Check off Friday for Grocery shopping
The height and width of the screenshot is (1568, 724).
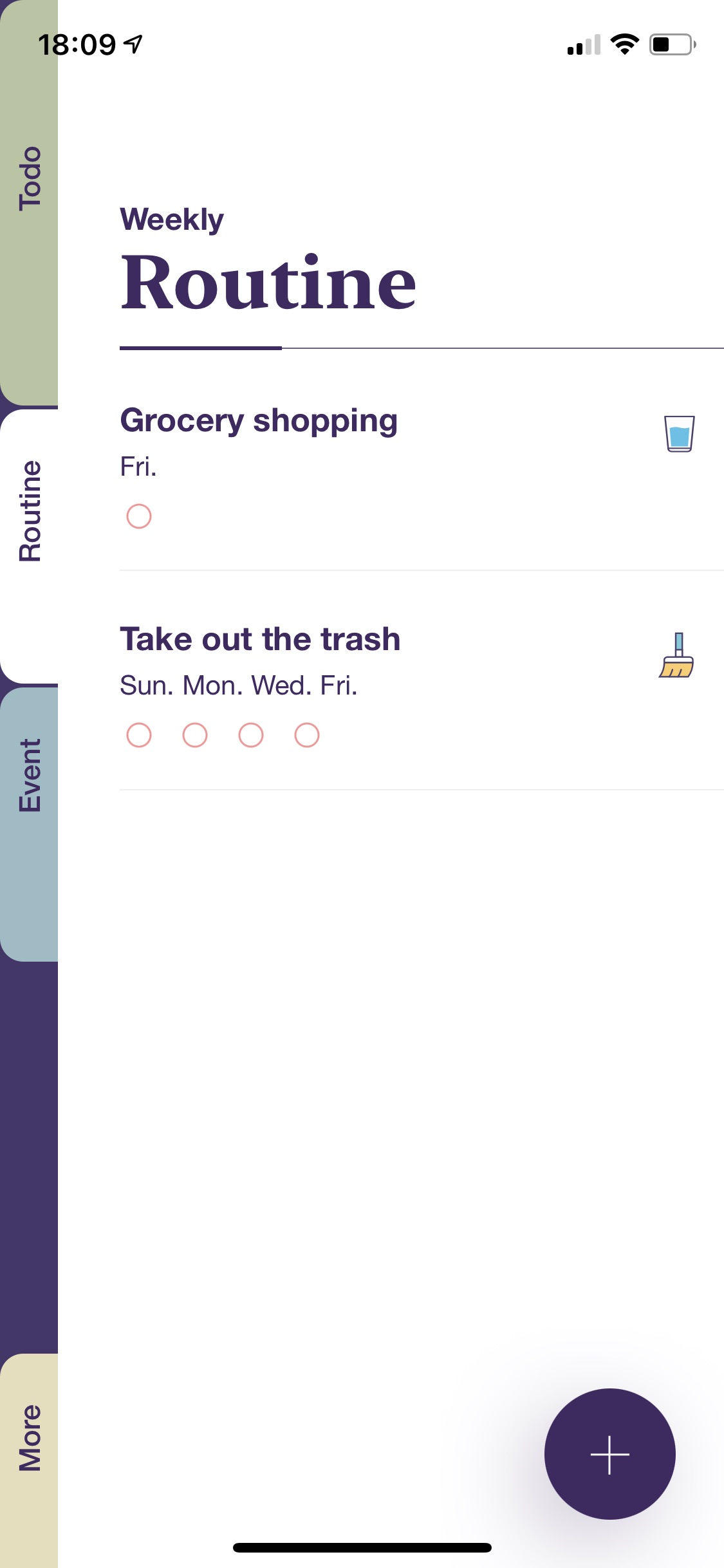[x=139, y=516]
